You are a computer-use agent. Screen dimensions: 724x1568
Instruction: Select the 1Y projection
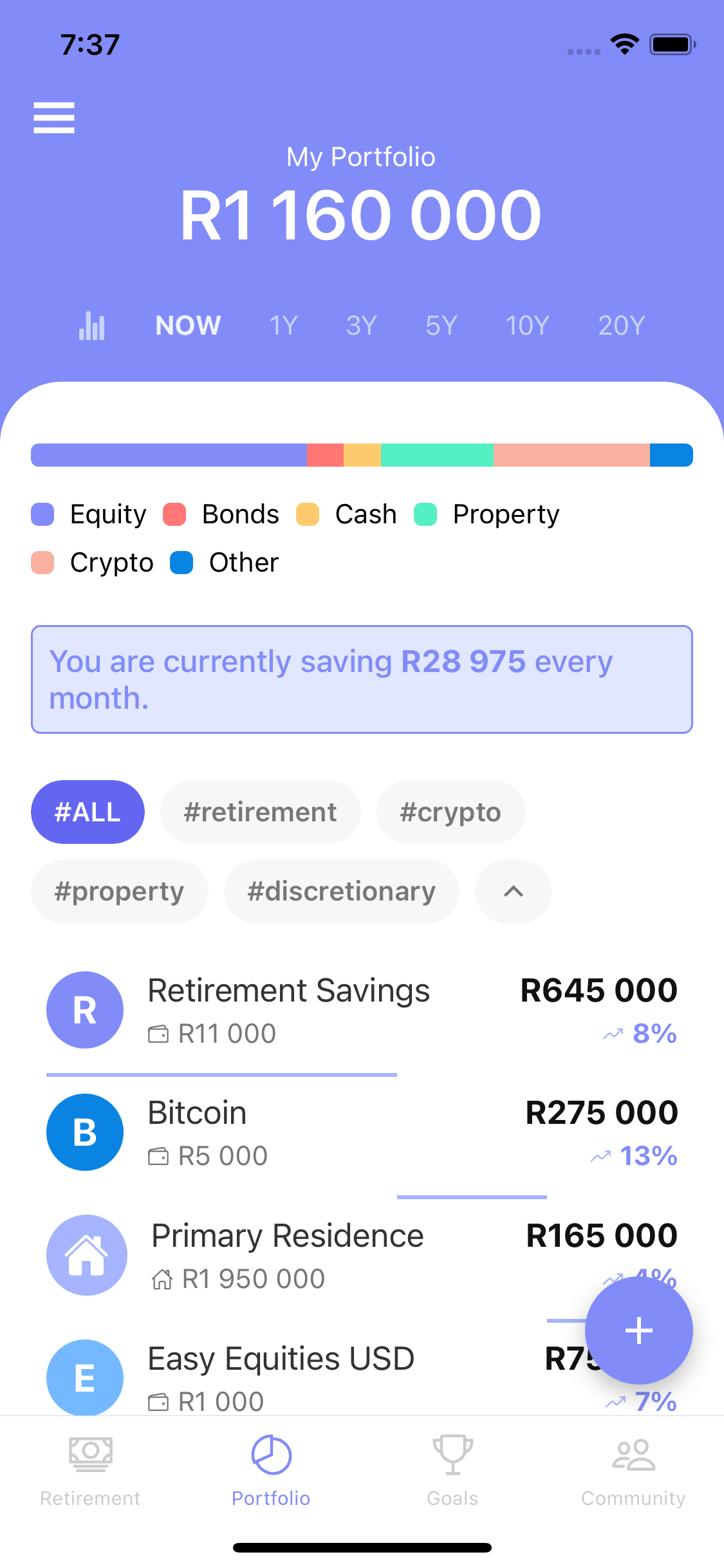tap(283, 326)
